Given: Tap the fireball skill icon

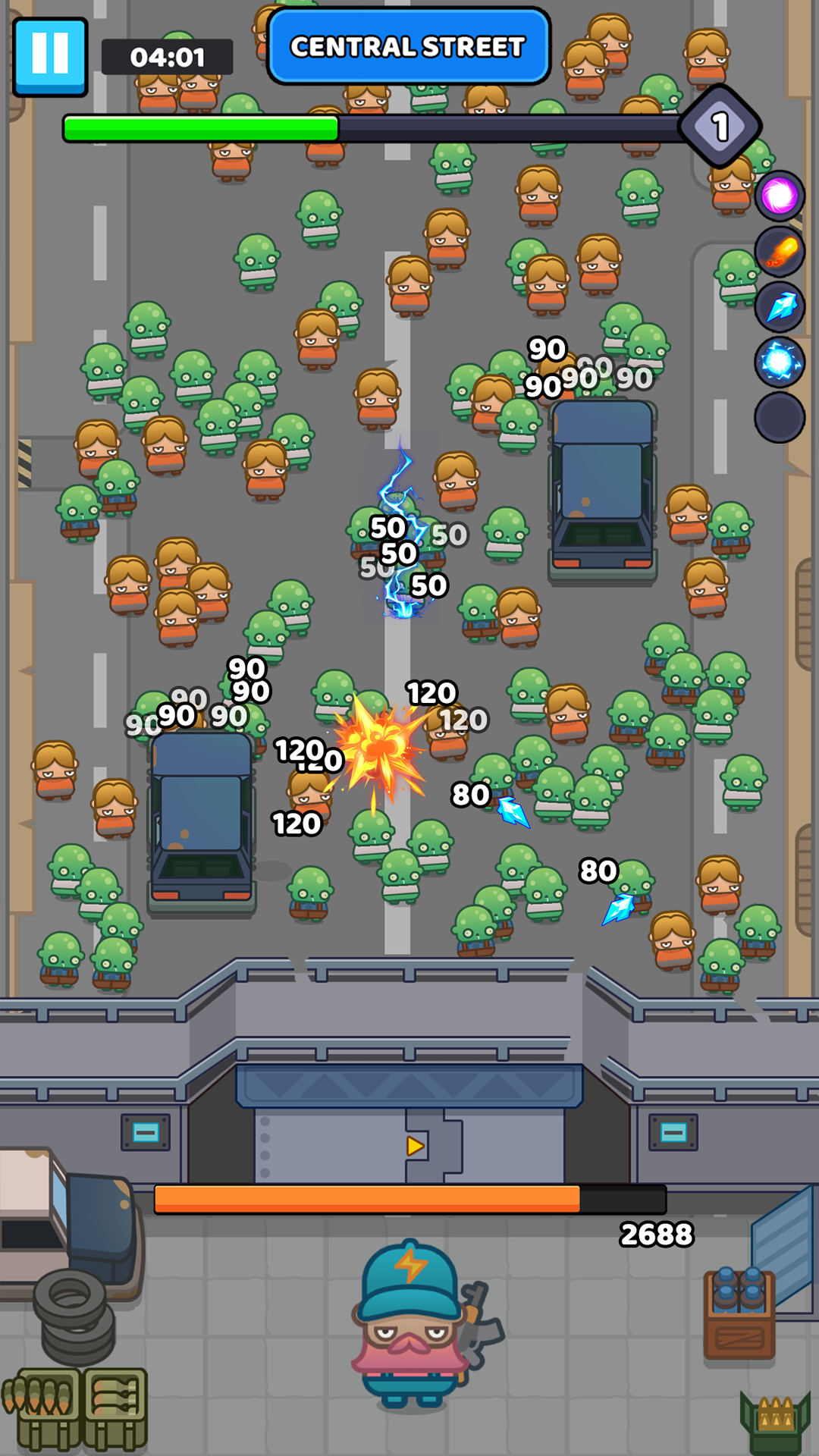Looking at the screenshot, I should point(780,252).
